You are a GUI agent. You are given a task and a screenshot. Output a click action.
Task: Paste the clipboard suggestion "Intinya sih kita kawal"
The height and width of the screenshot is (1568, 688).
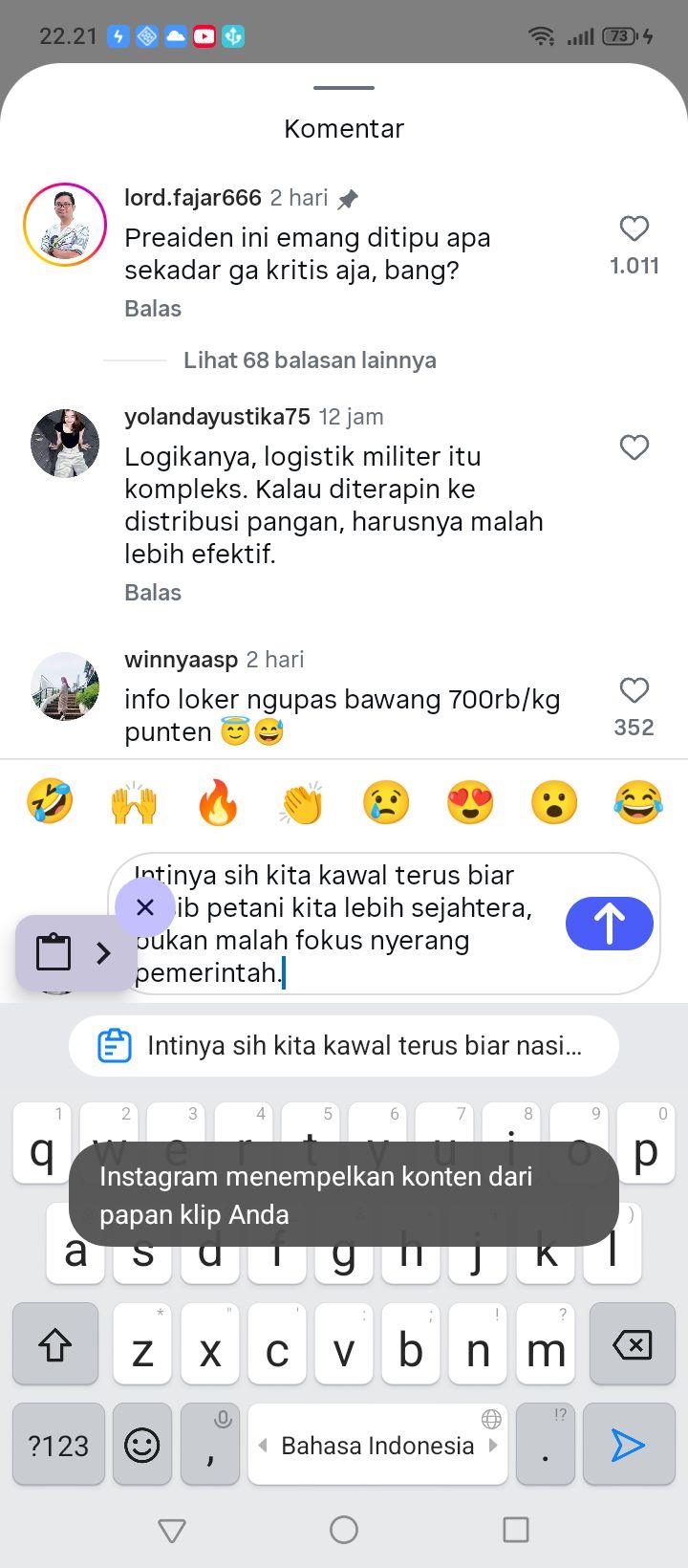point(344,1046)
